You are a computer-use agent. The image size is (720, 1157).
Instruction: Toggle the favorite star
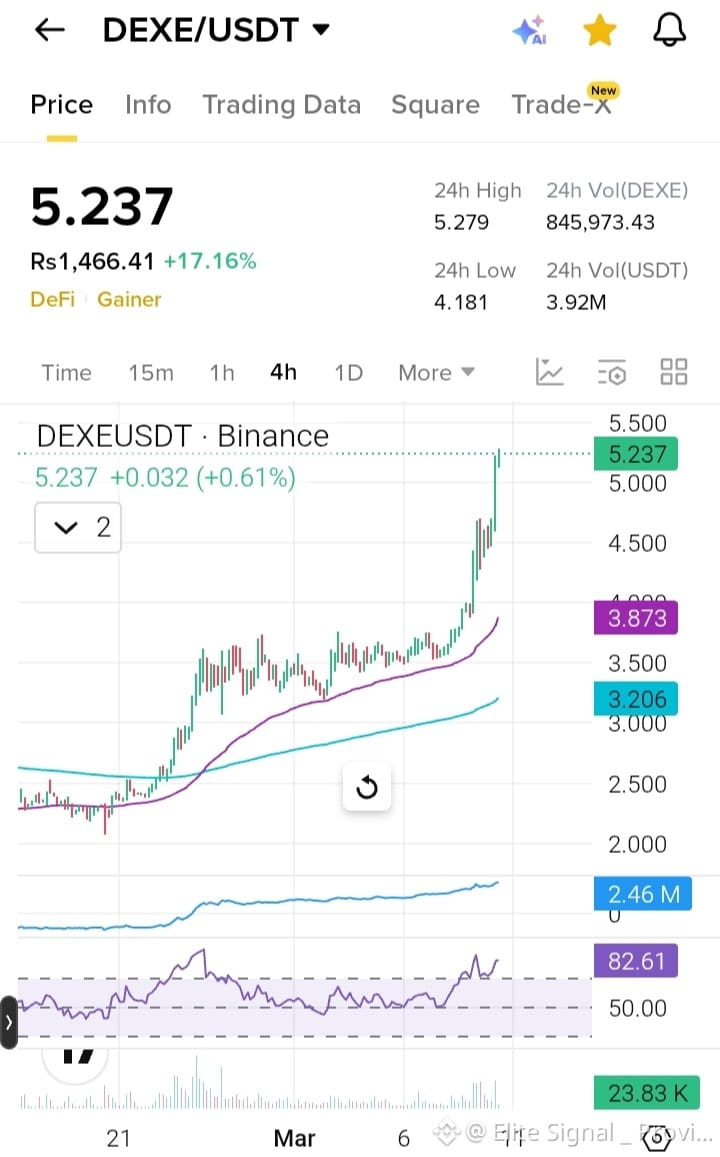[x=599, y=30]
